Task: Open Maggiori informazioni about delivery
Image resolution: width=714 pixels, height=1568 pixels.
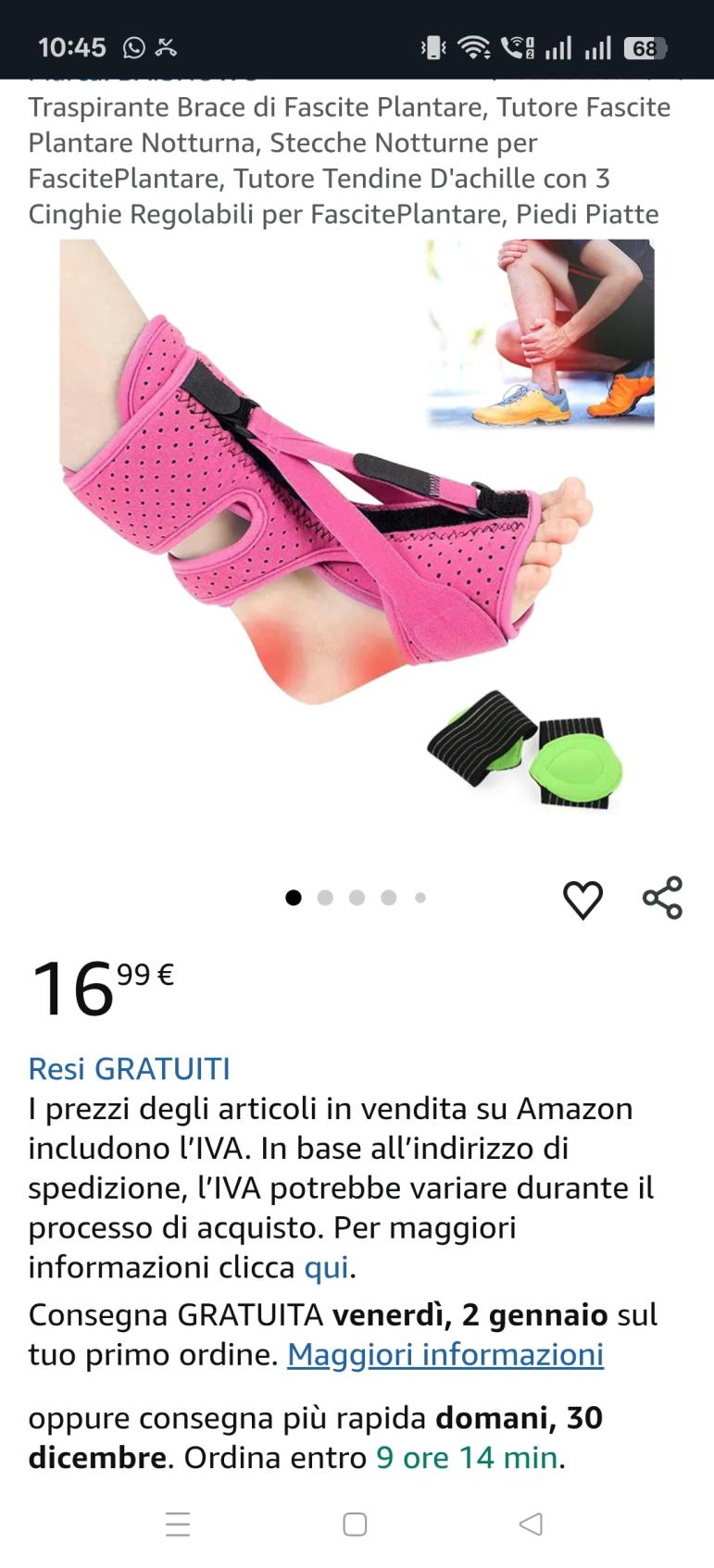Action: [445, 1354]
